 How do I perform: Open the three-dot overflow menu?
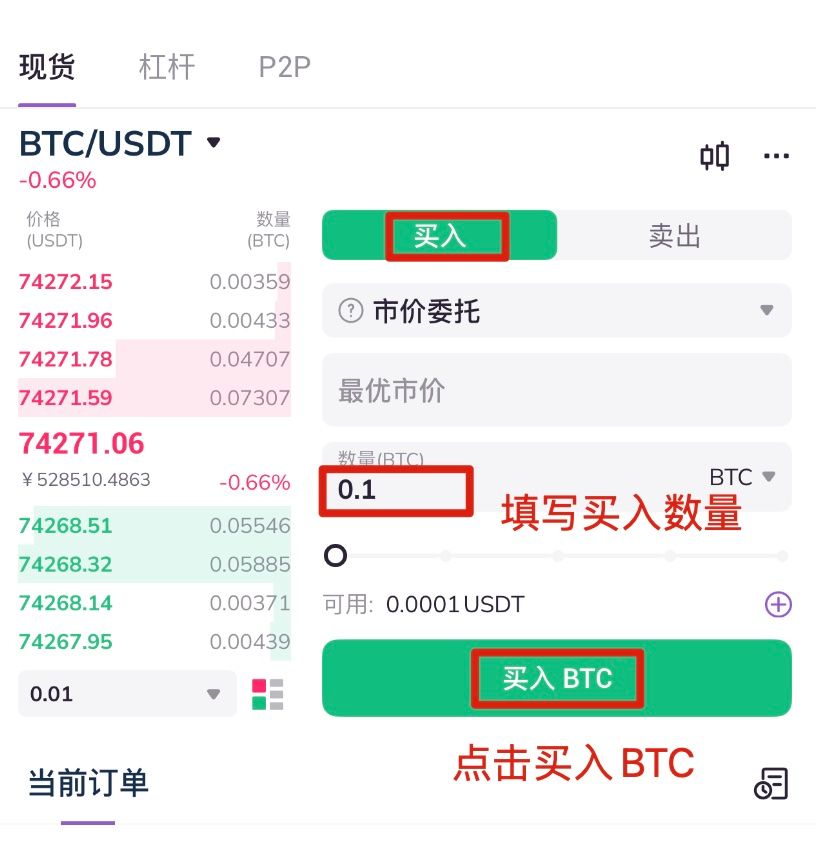pos(776,156)
